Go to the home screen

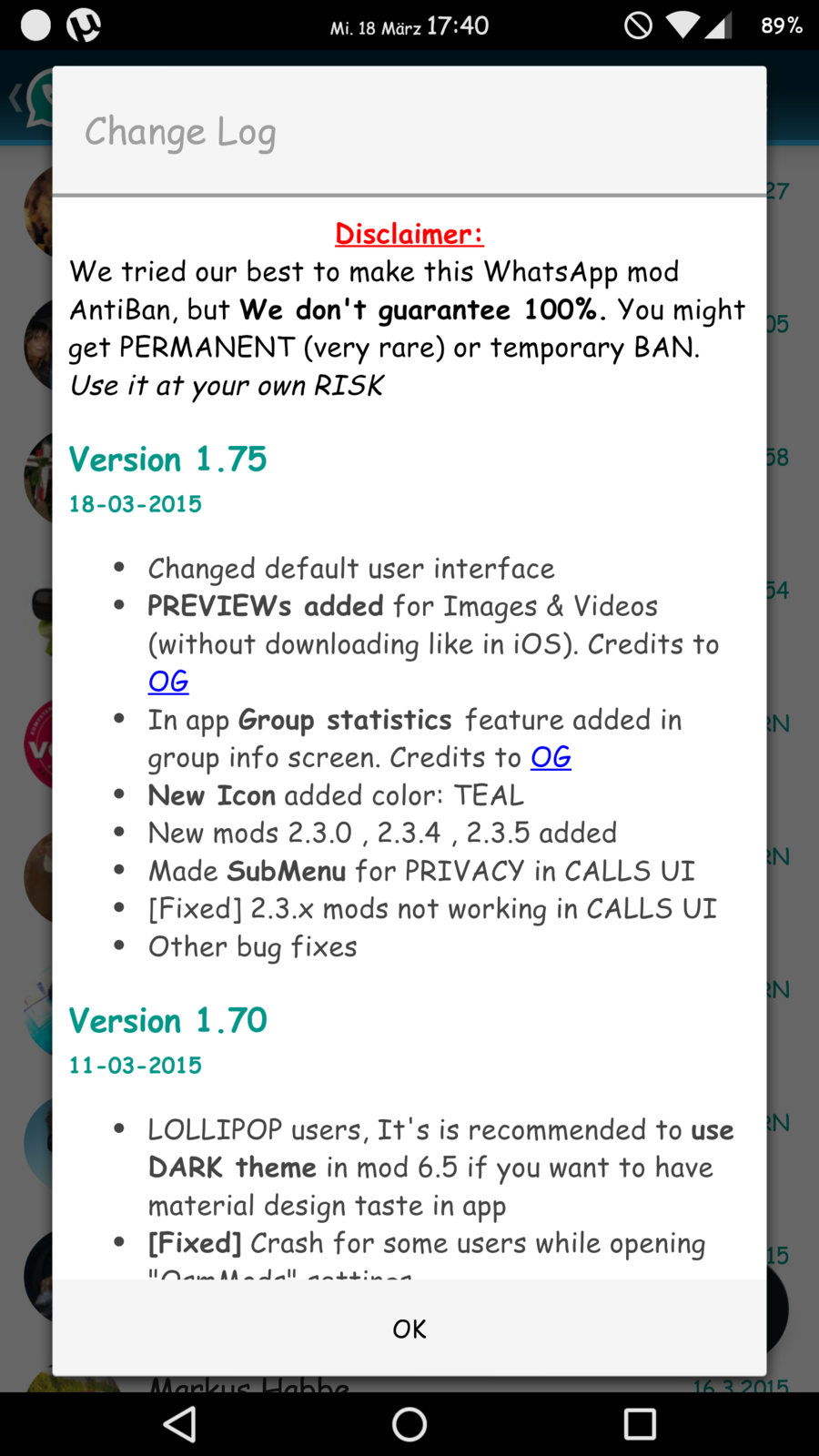pyautogui.click(x=409, y=1424)
